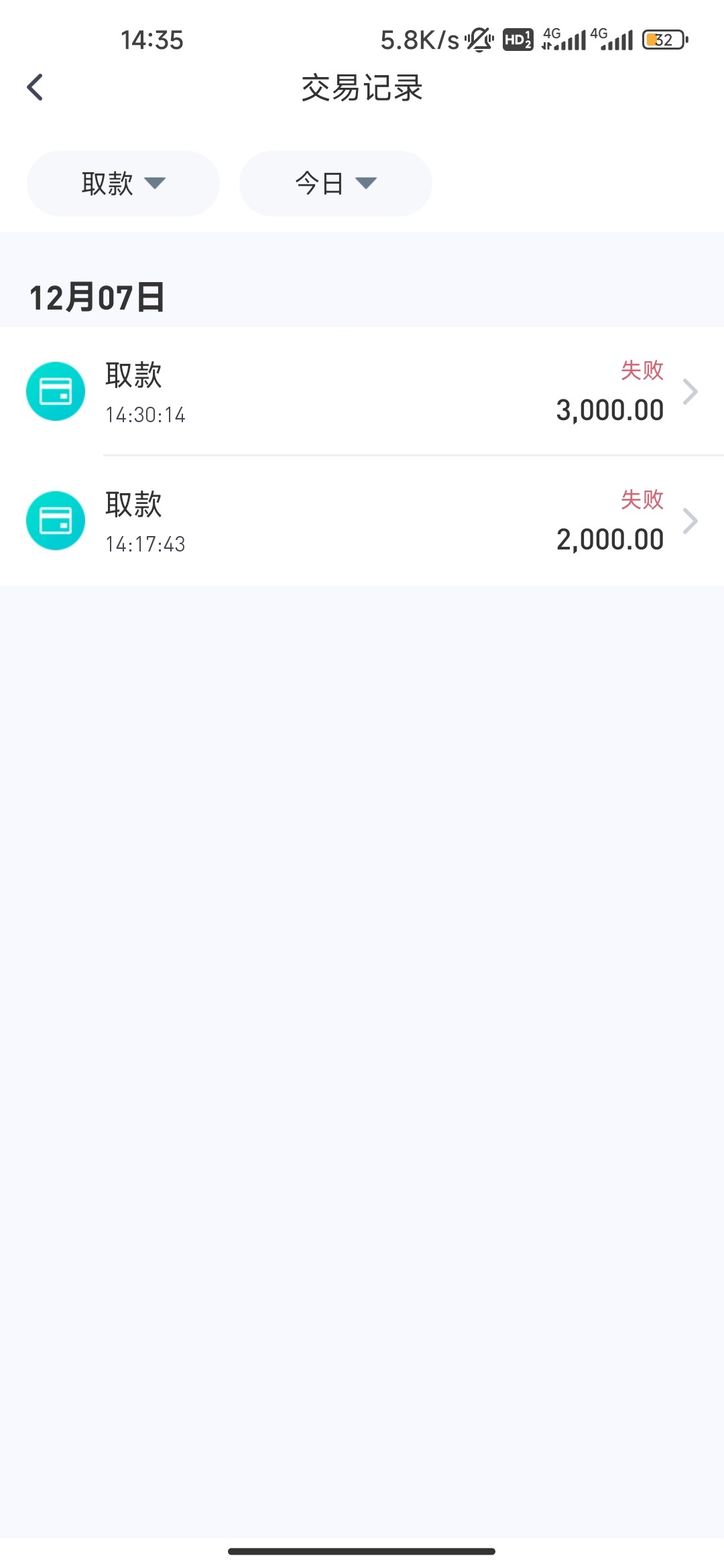Go back from the 交易记录 page
The image size is (724, 1568).
click(35, 87)
